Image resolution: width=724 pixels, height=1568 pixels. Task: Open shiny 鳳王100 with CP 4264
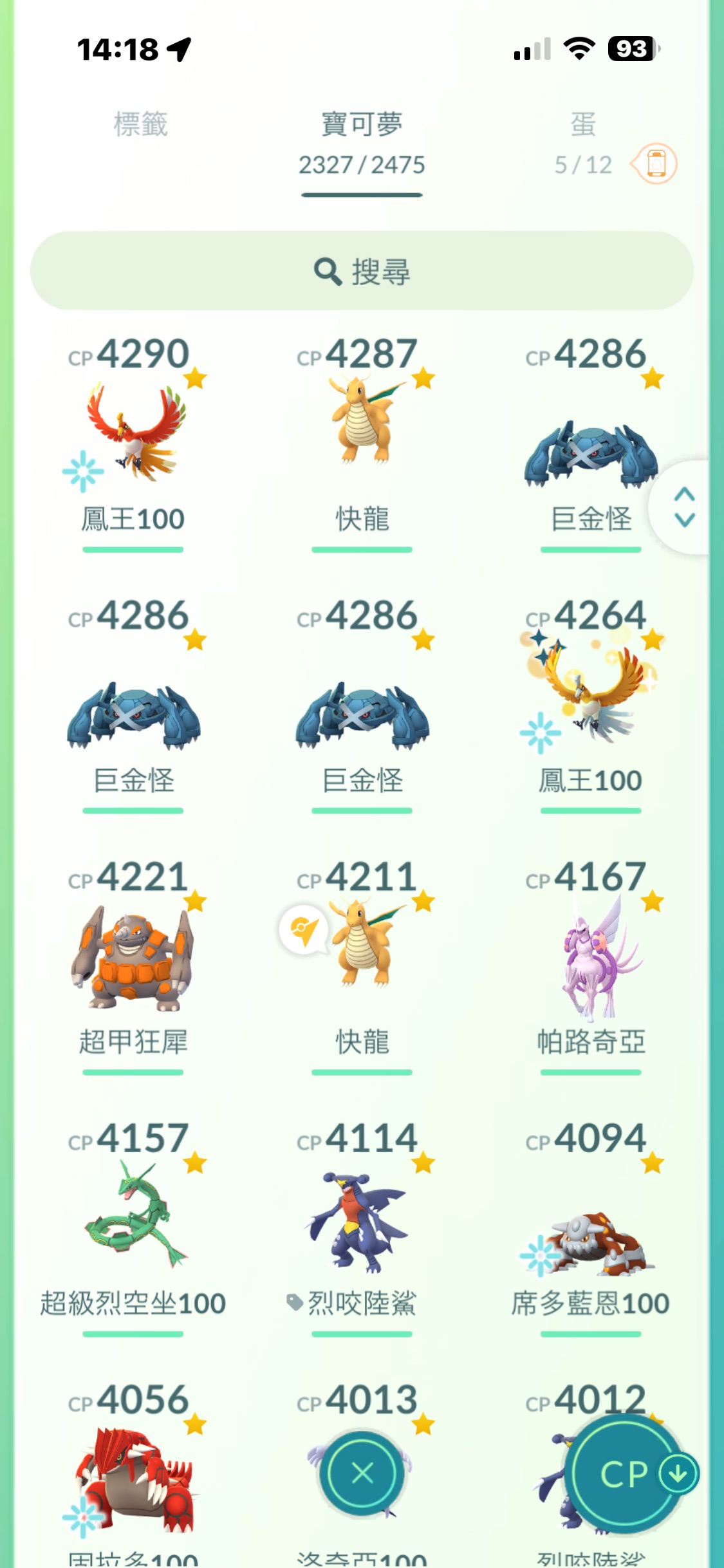tap(590, 698)
